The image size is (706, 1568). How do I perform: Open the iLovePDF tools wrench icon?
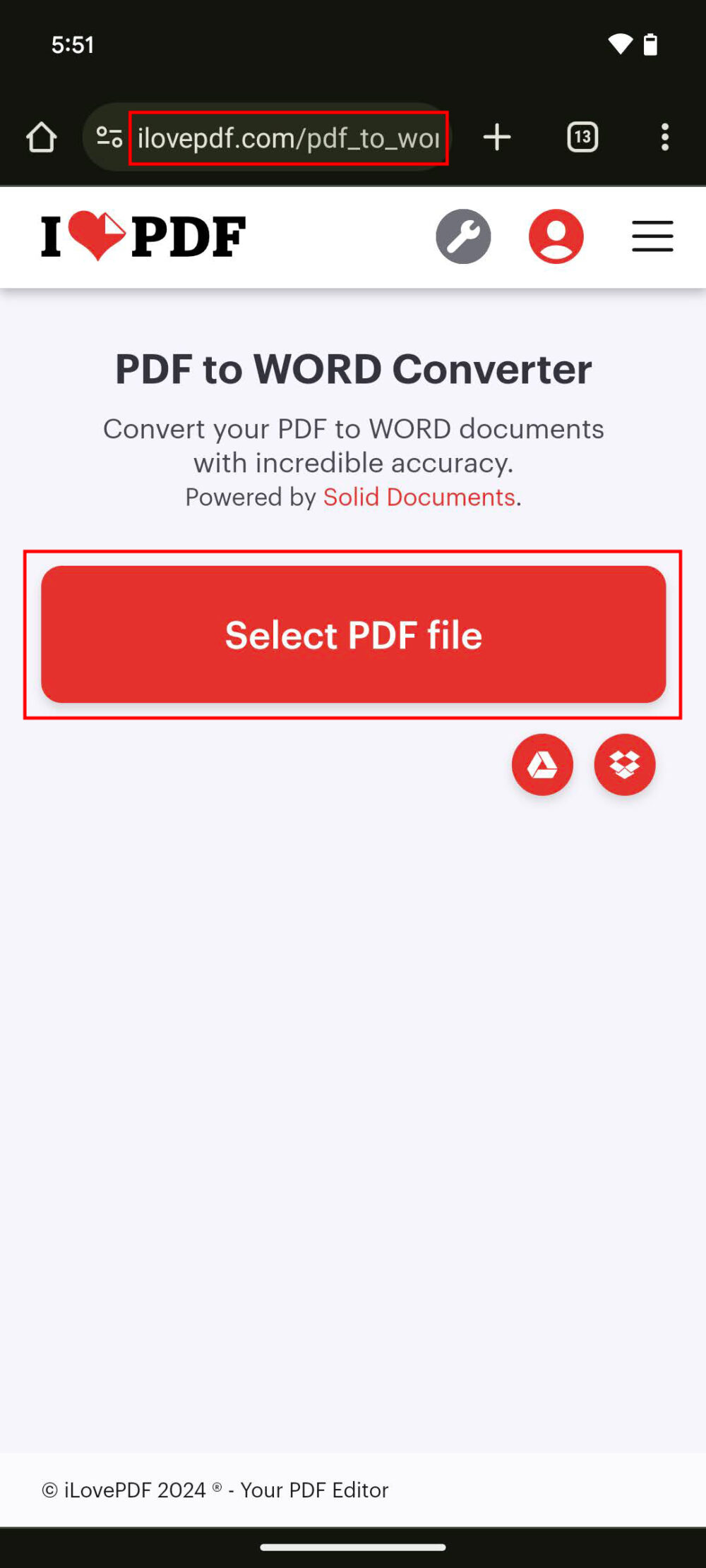pos(464,236)
